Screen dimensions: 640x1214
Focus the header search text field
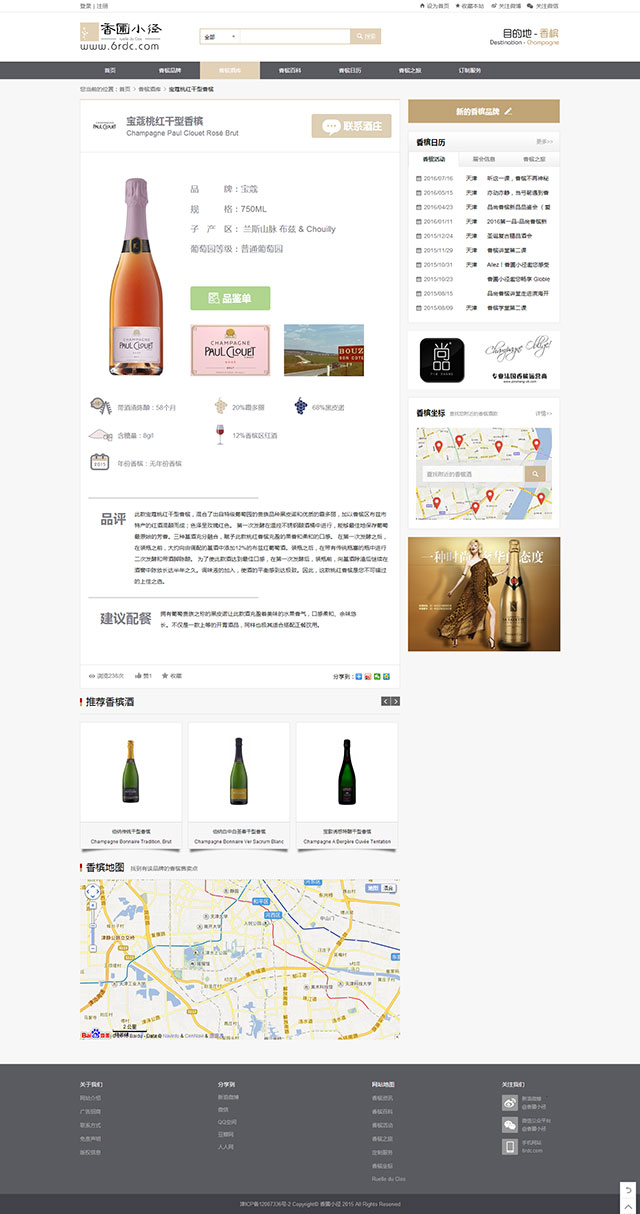click(x=295, y=37)
